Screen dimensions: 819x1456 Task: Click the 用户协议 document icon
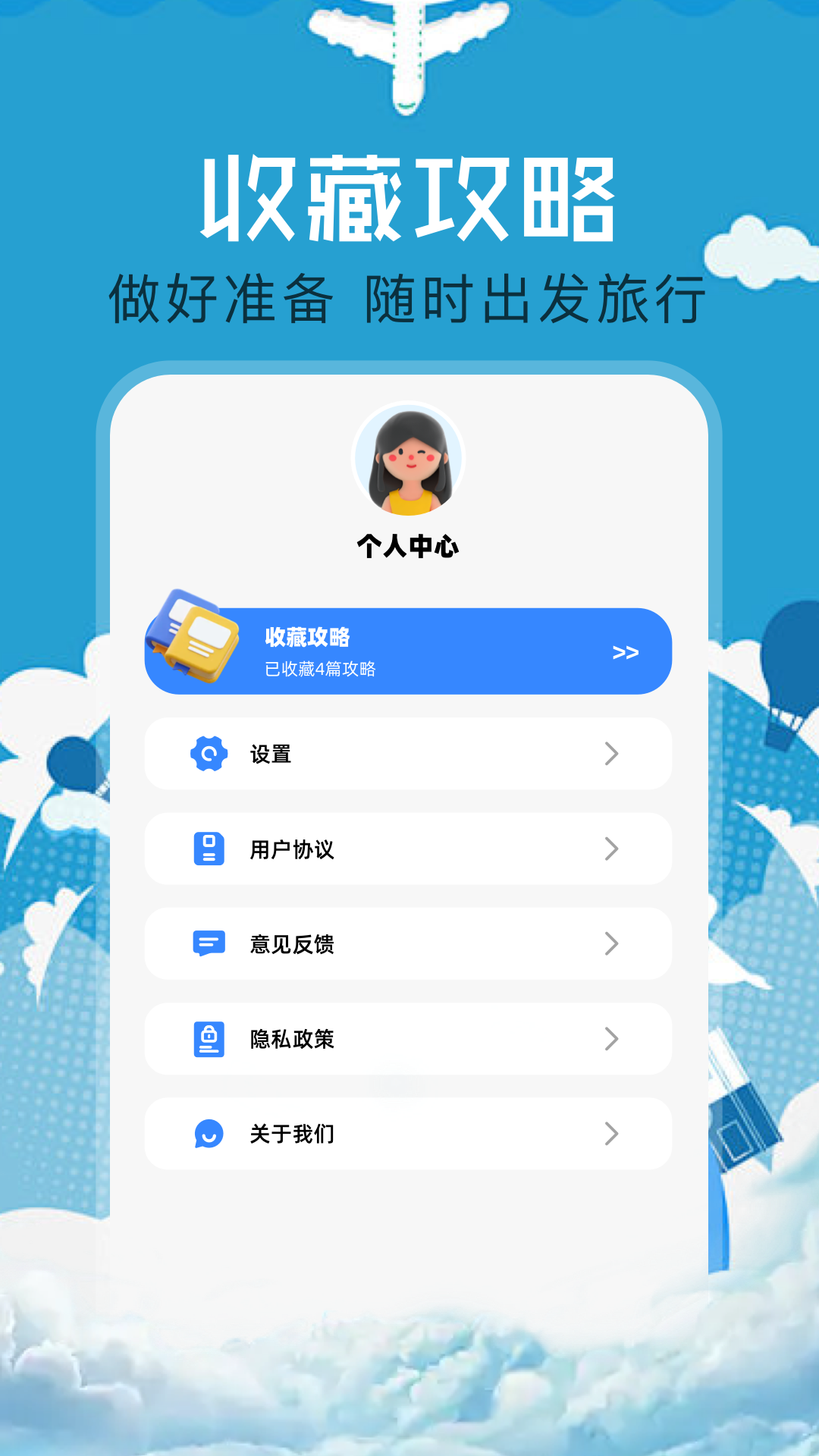209,849
